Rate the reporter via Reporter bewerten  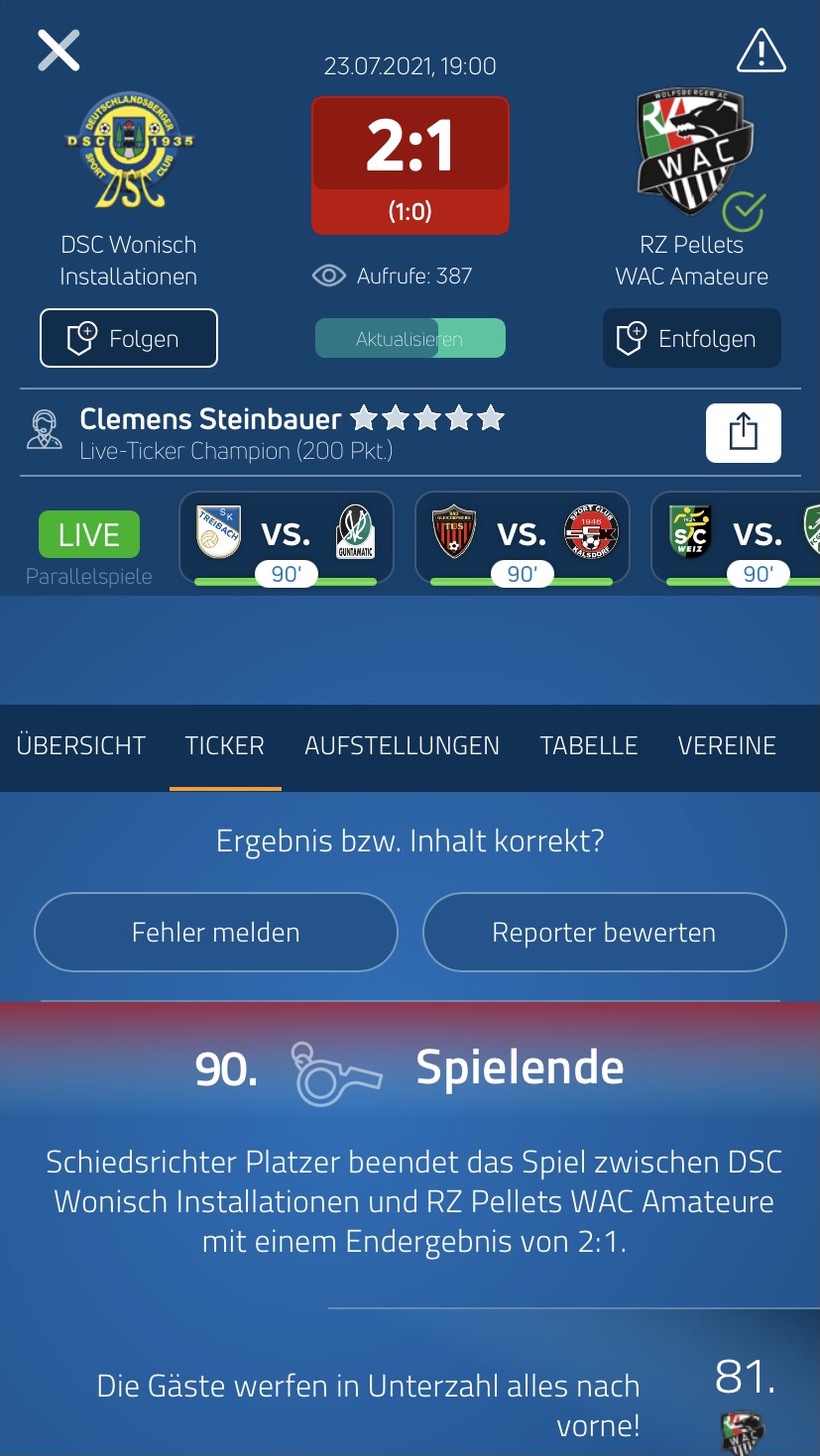pyautogui.click(x=605, y=932)
